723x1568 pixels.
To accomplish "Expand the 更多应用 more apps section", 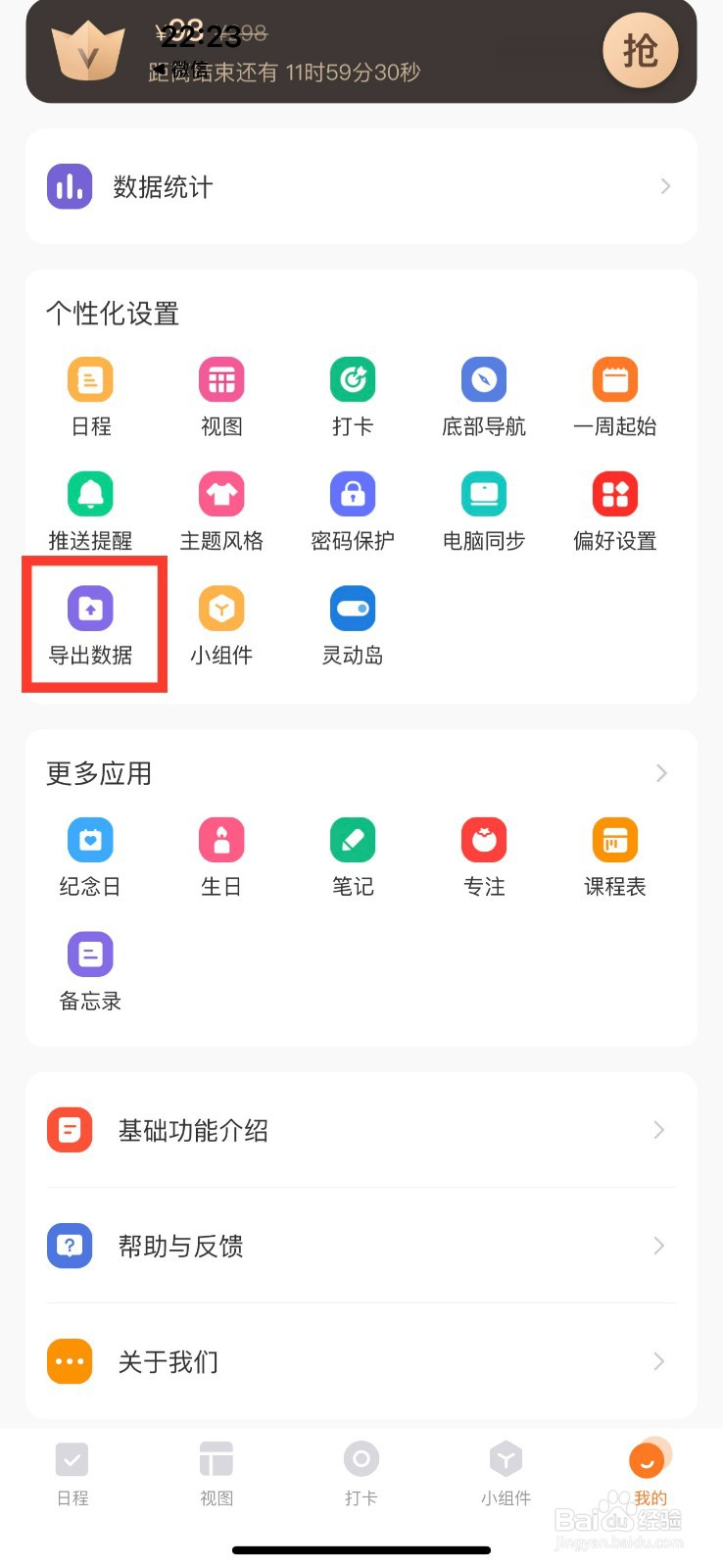I will pos(662,773).
